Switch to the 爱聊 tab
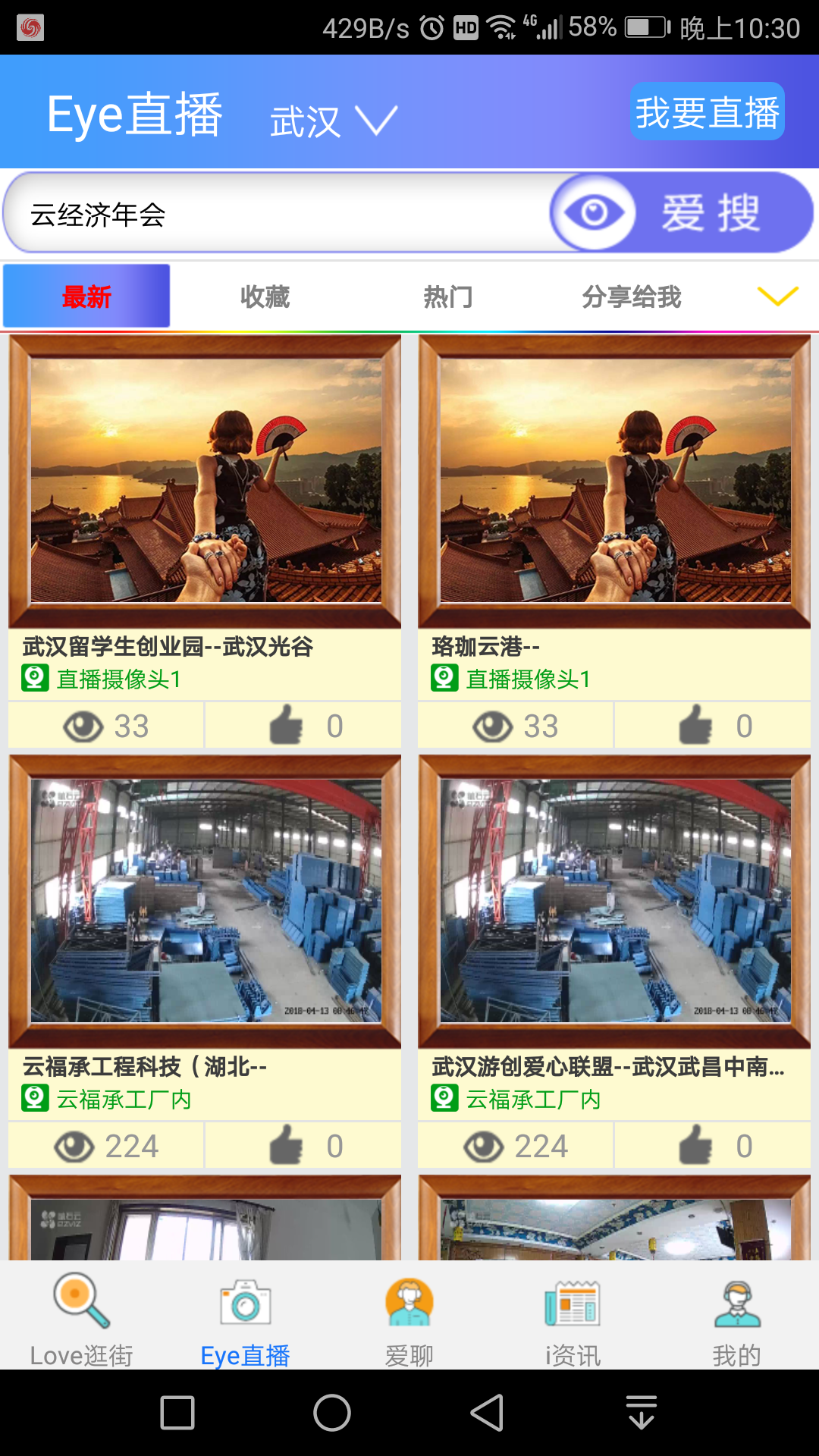The image size is (819, 1456). (409, 1319)
